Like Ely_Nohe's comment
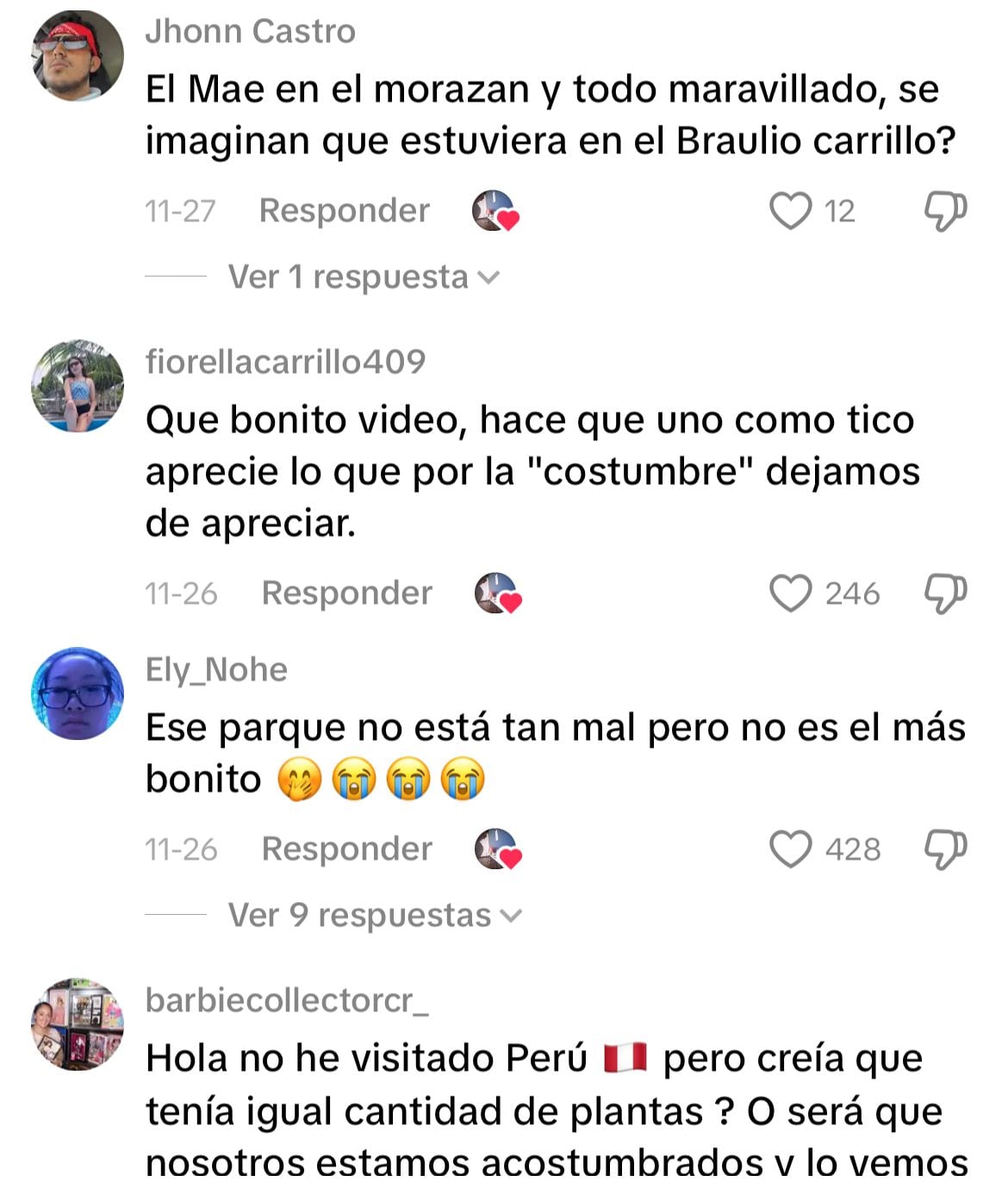Screen dimensions: 1008x1194 790,849
